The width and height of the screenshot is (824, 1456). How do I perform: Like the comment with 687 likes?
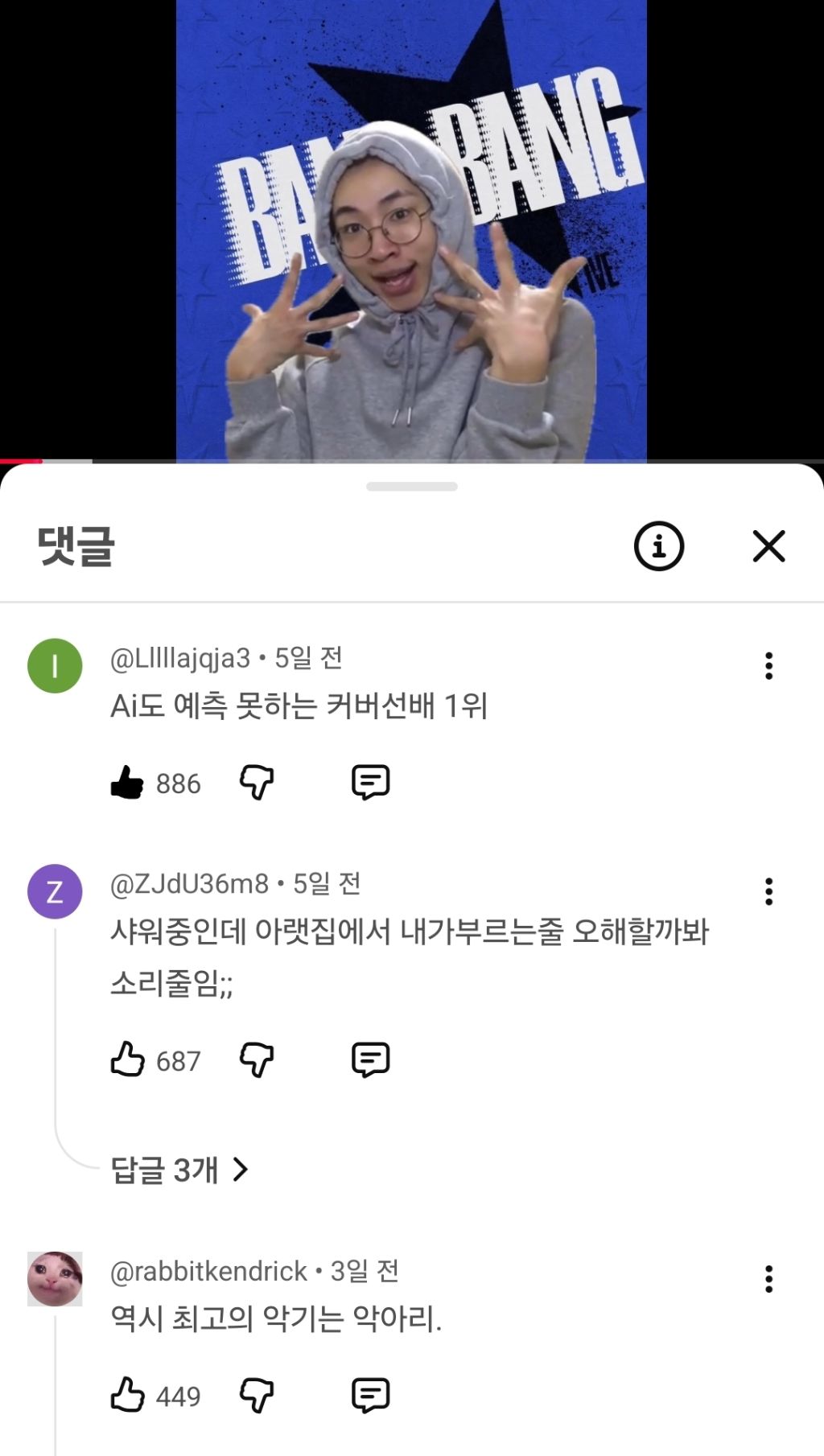(x=127, y=1059)
